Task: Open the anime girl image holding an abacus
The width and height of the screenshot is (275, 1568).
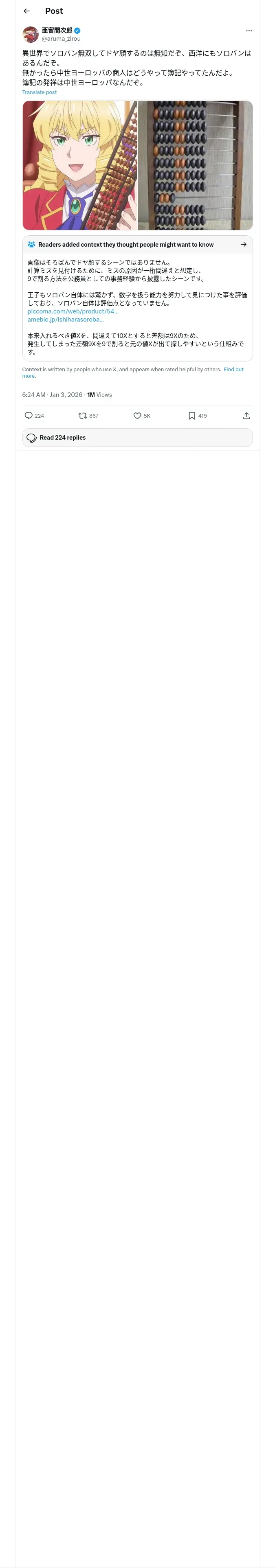Action: [80, 166]
